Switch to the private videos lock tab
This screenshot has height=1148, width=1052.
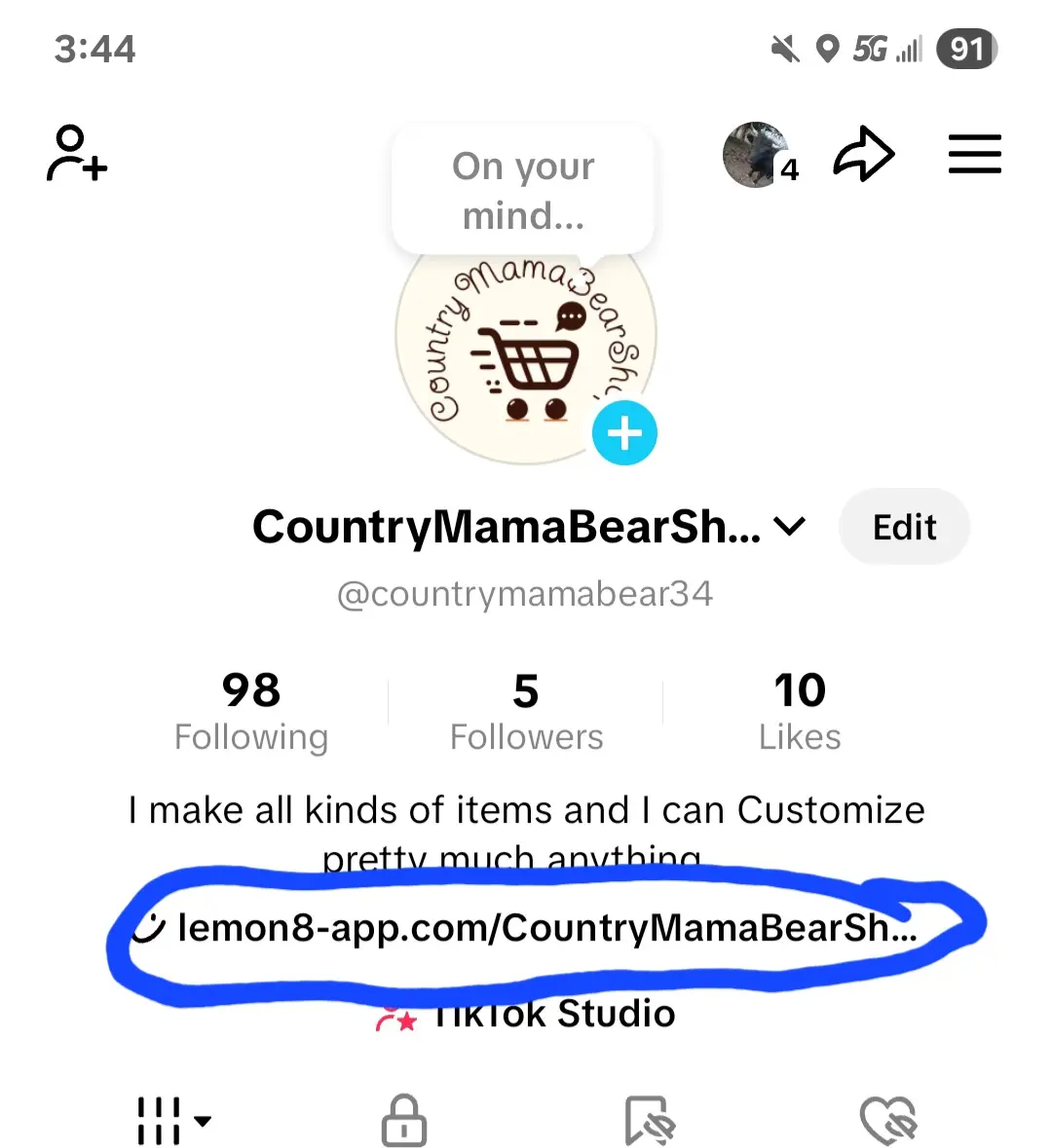point(403,1121)
